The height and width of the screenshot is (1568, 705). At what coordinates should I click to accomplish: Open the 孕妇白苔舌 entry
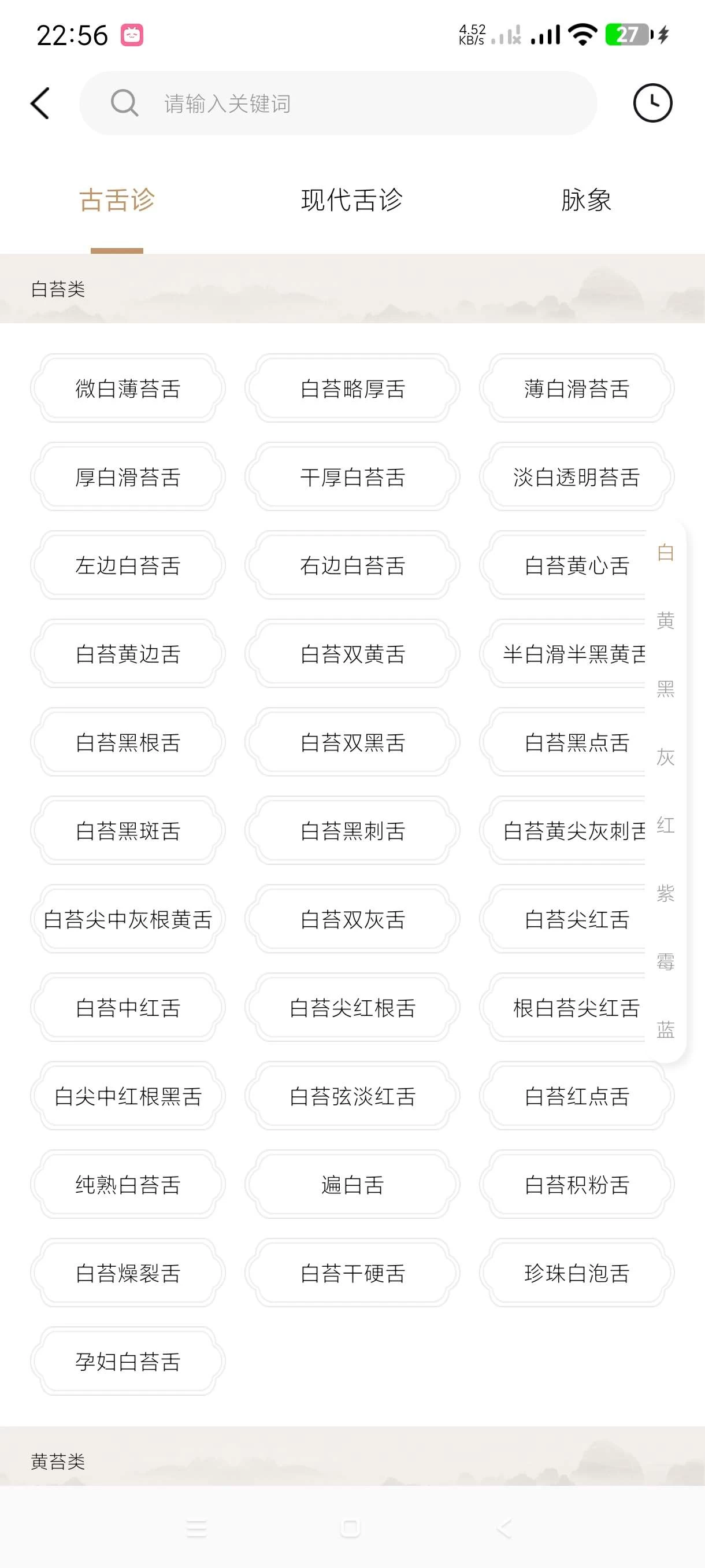tap(128, 1362)
